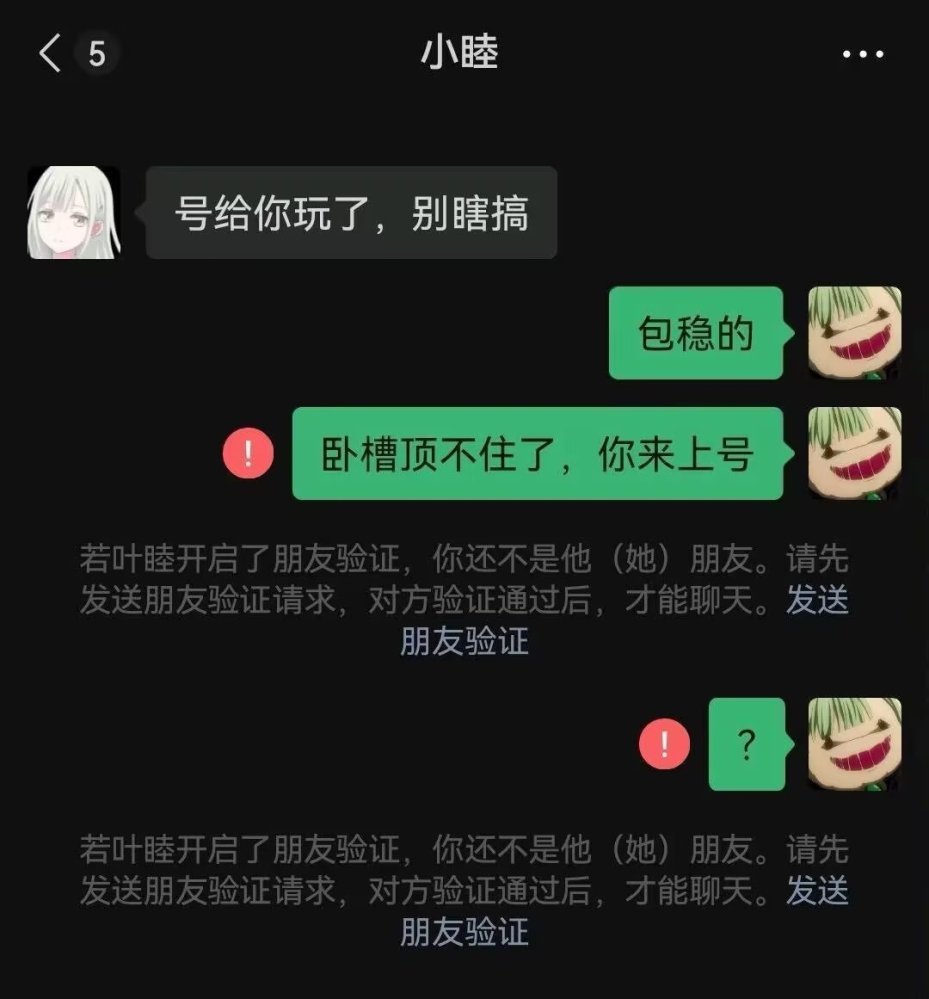
Task: Open the second "发送朋友验证" link
Action: (817, 890)
